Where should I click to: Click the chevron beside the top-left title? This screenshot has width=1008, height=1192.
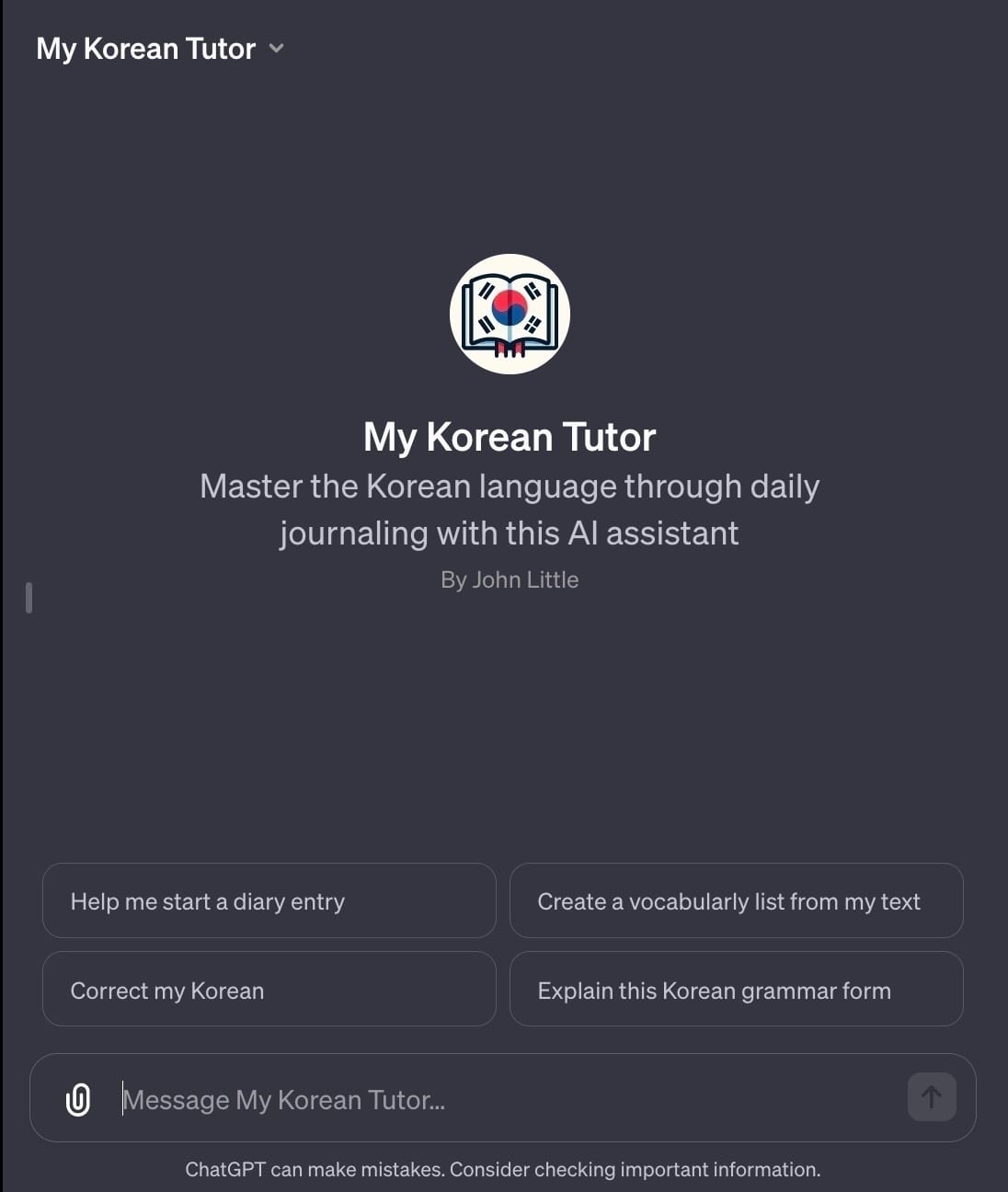[x=276, y=48]
